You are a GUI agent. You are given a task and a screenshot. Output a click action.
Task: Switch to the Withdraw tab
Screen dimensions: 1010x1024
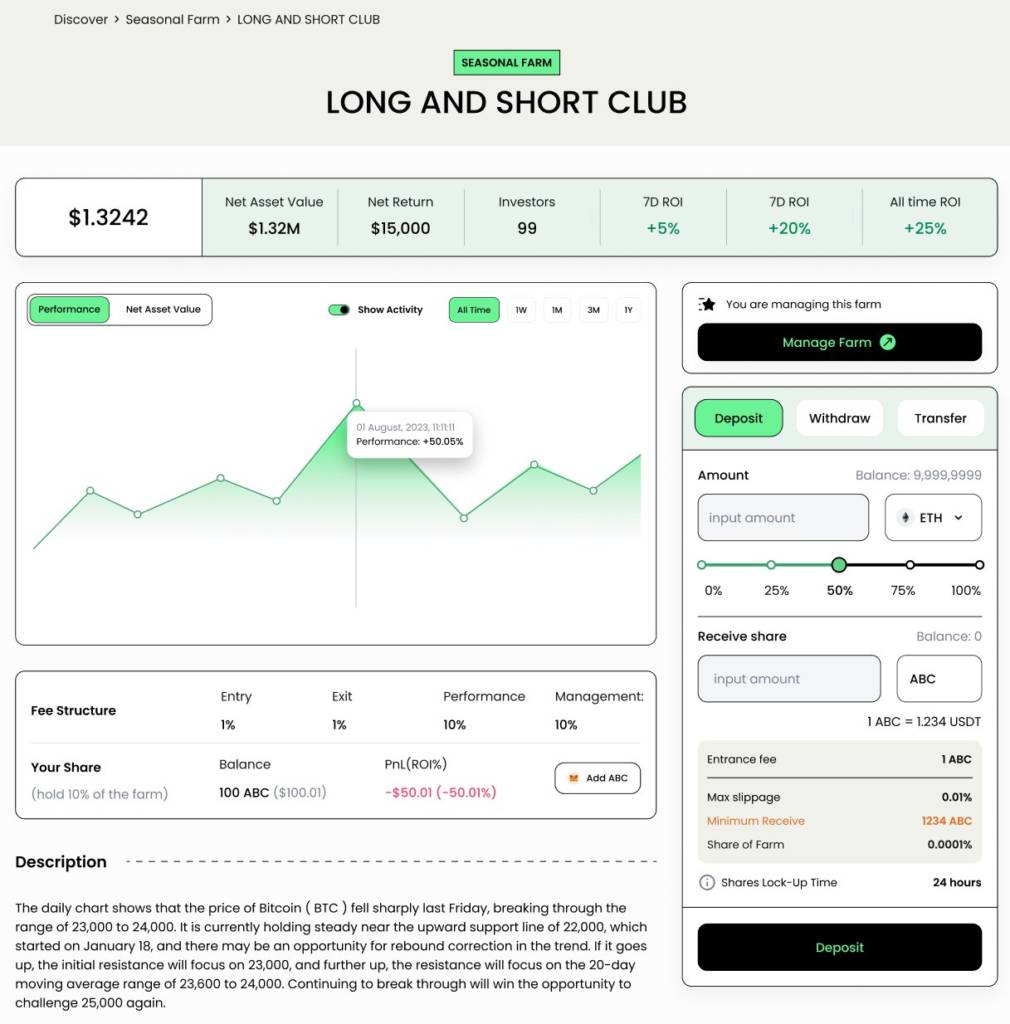(839, 418)
